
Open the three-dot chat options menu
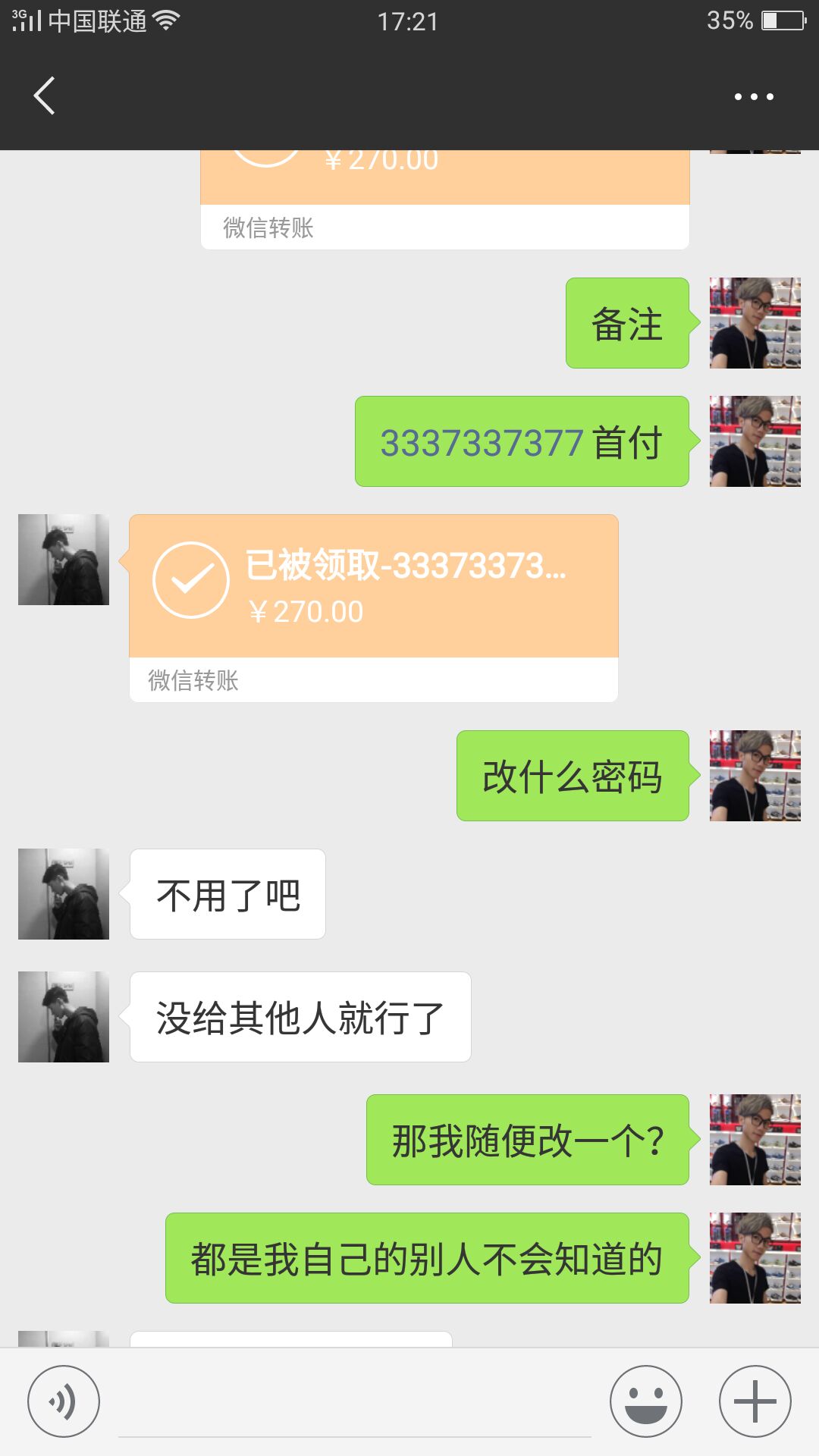pos(754,96)
